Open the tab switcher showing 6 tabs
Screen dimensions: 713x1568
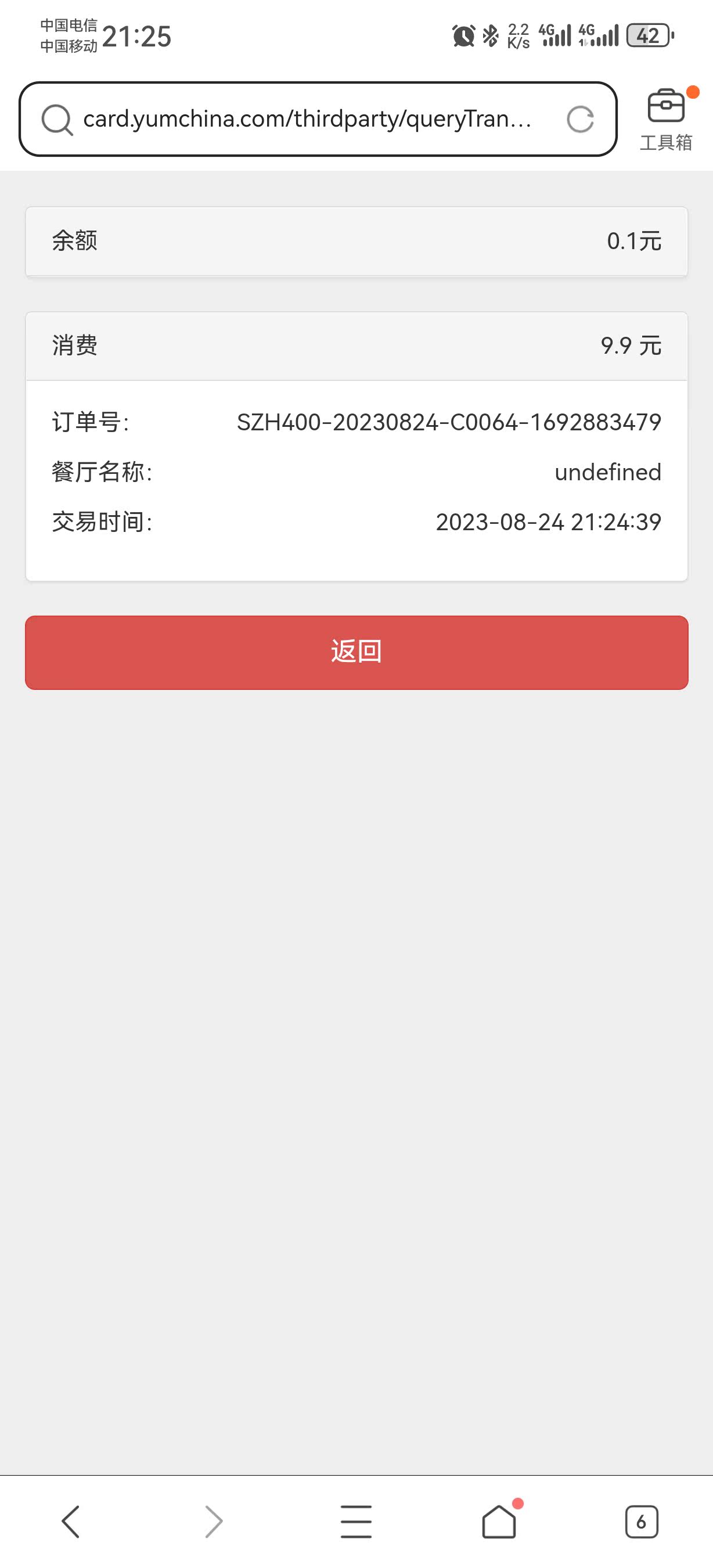click(642, 1522)
